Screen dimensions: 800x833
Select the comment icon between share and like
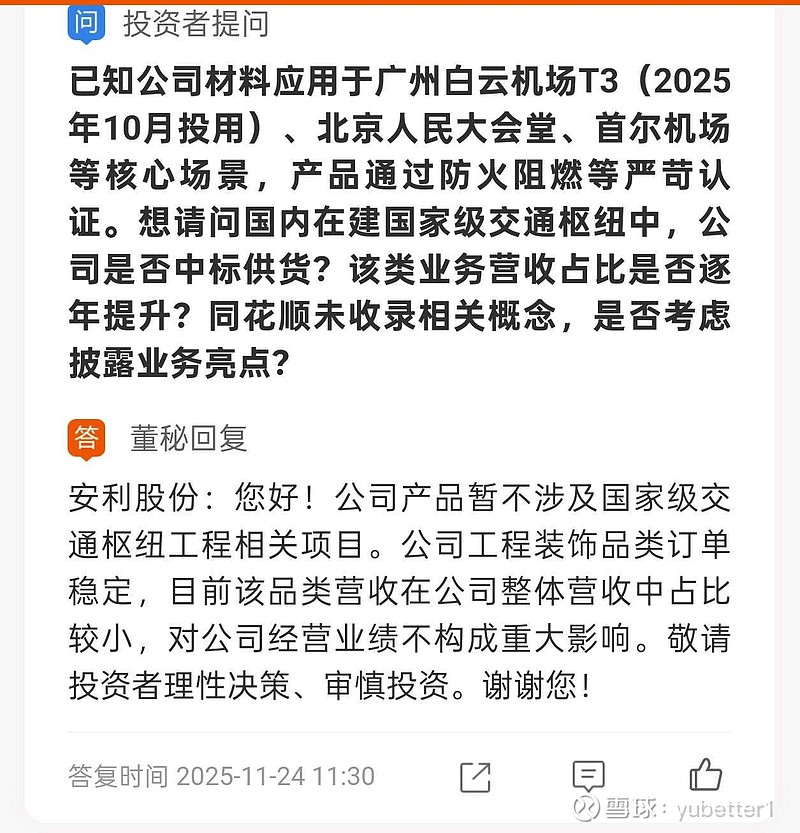(x=590, y=775)
